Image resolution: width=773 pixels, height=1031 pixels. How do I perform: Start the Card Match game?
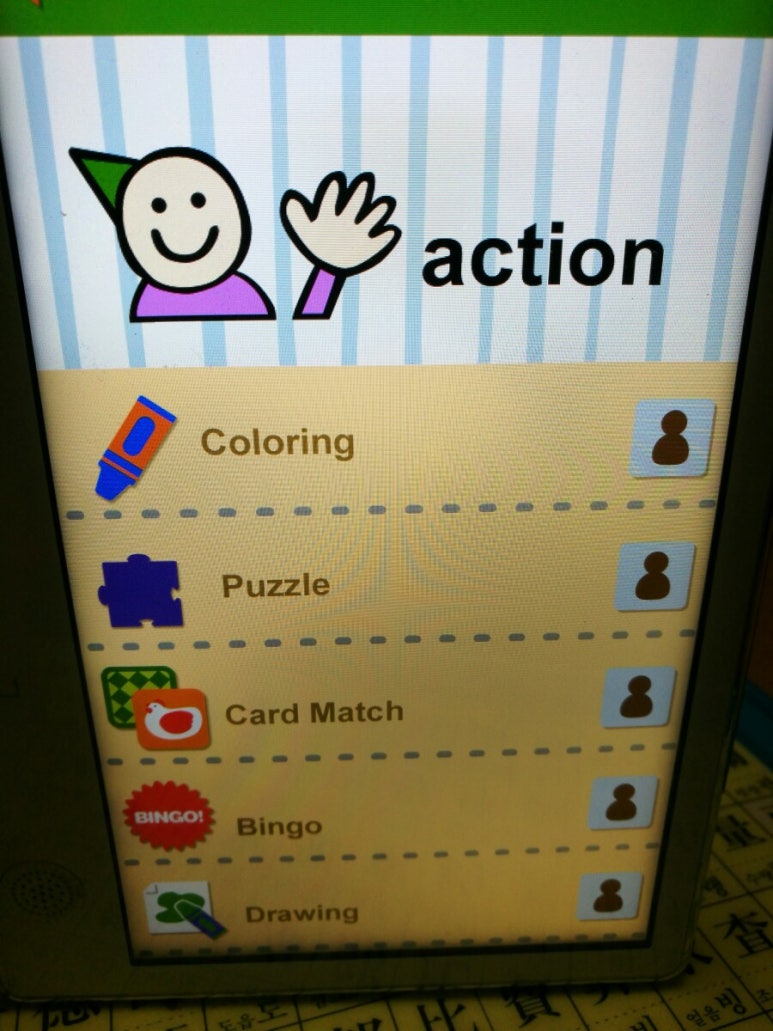click(313, 713)
